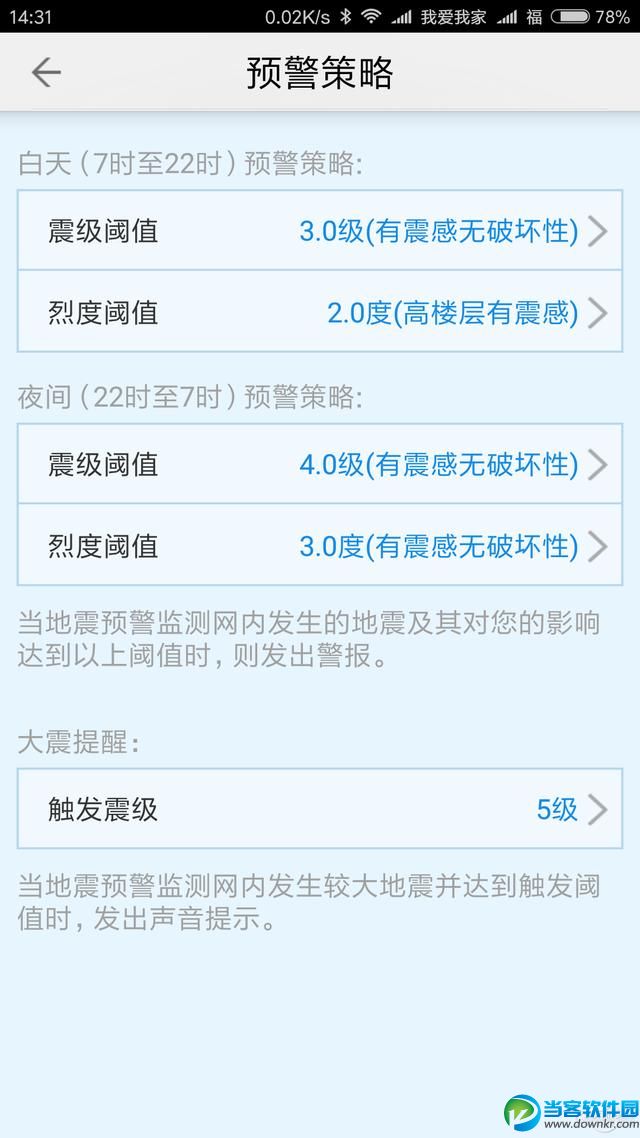Change nighttime 烈度阈值 (3.0度)
This screenshot has height=1138, width=640.
320,545
